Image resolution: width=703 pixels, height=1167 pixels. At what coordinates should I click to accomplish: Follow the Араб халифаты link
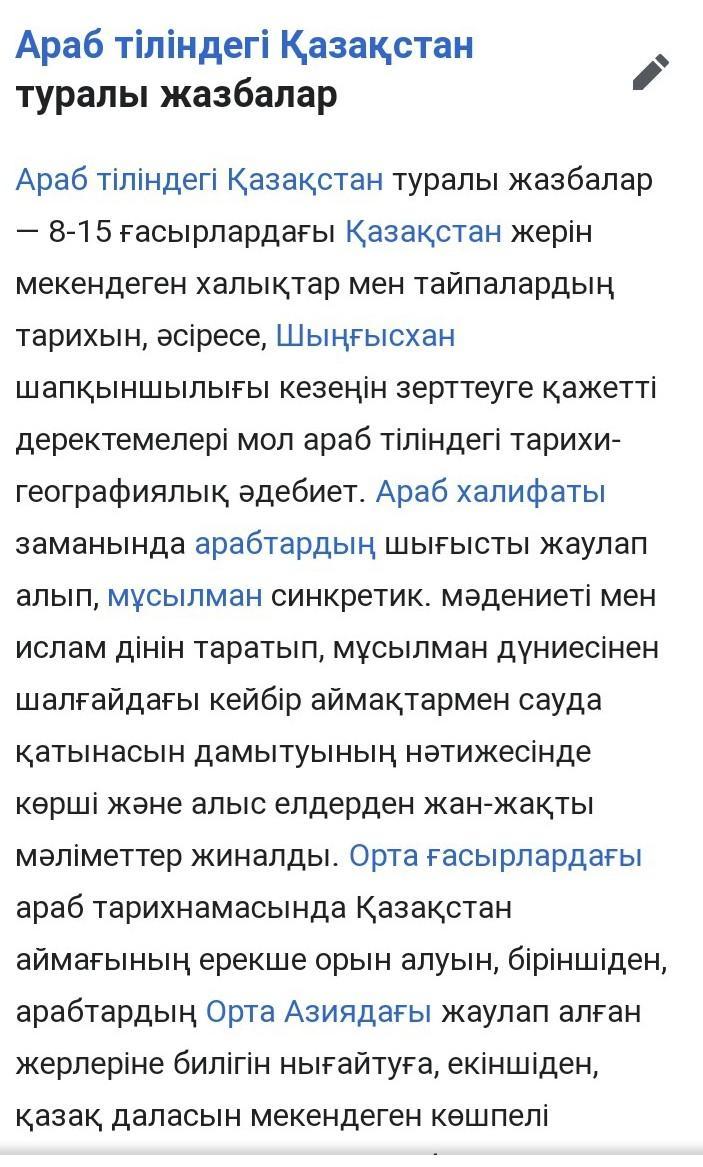coord(490,492)
